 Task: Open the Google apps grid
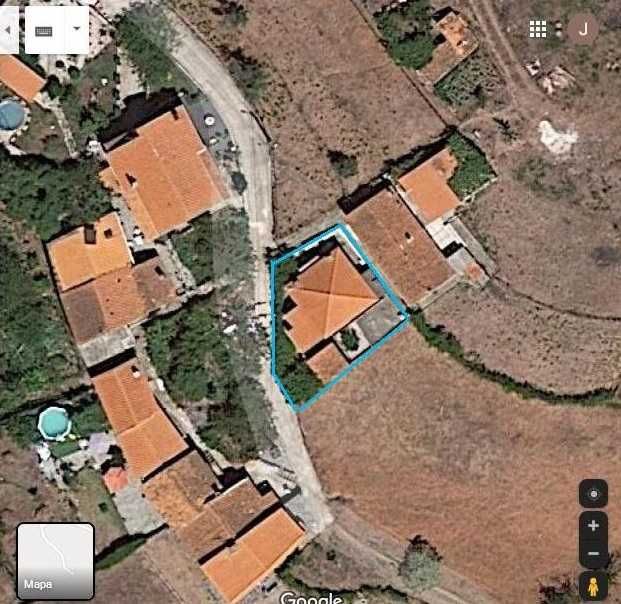538,29
